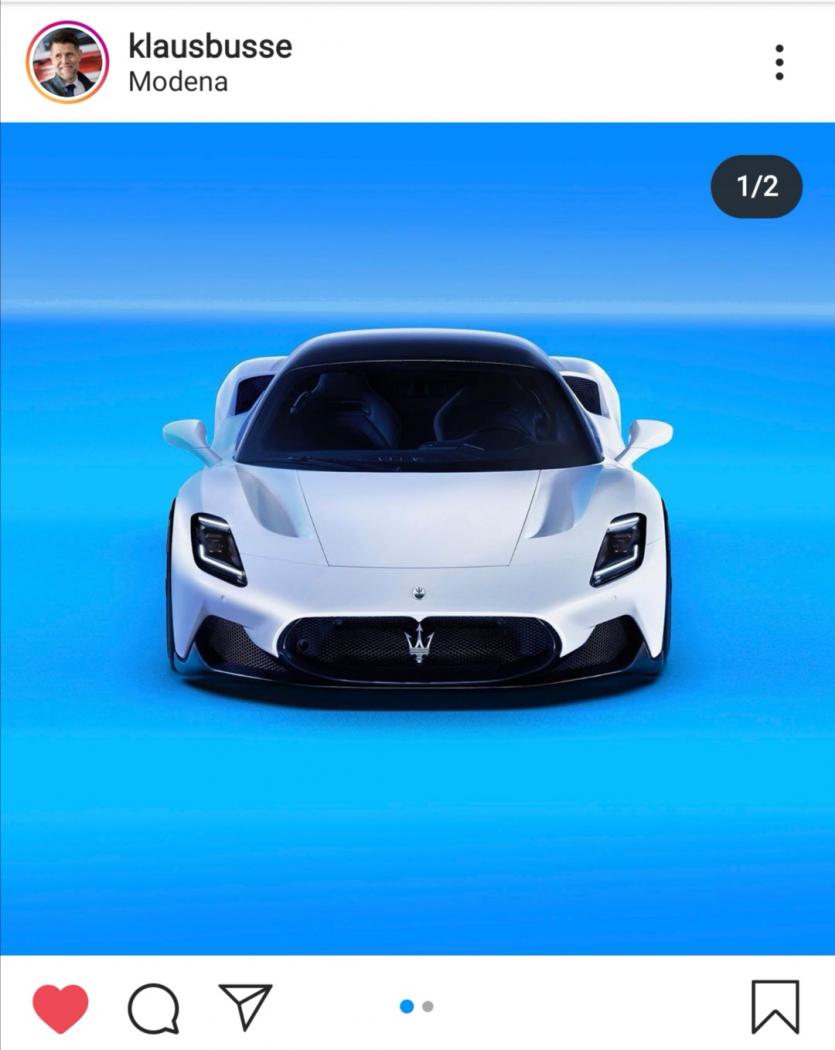Open klausbusse's profile picture story
The image size is (835, 1050).
(67, 62)
